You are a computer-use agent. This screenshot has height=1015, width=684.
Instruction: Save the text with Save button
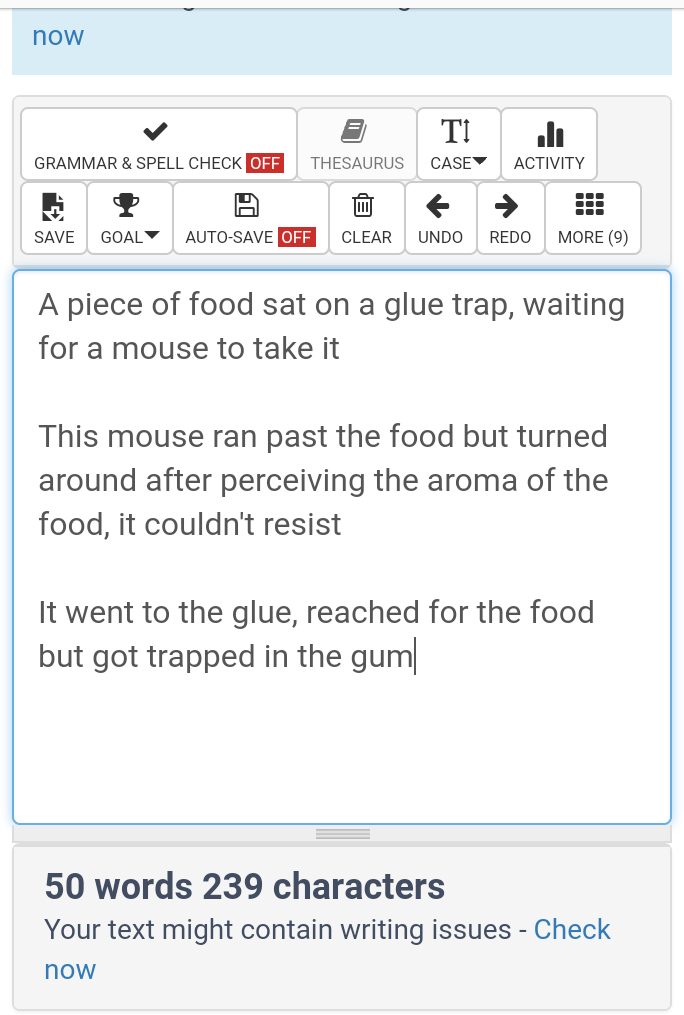tap(54, 219)
